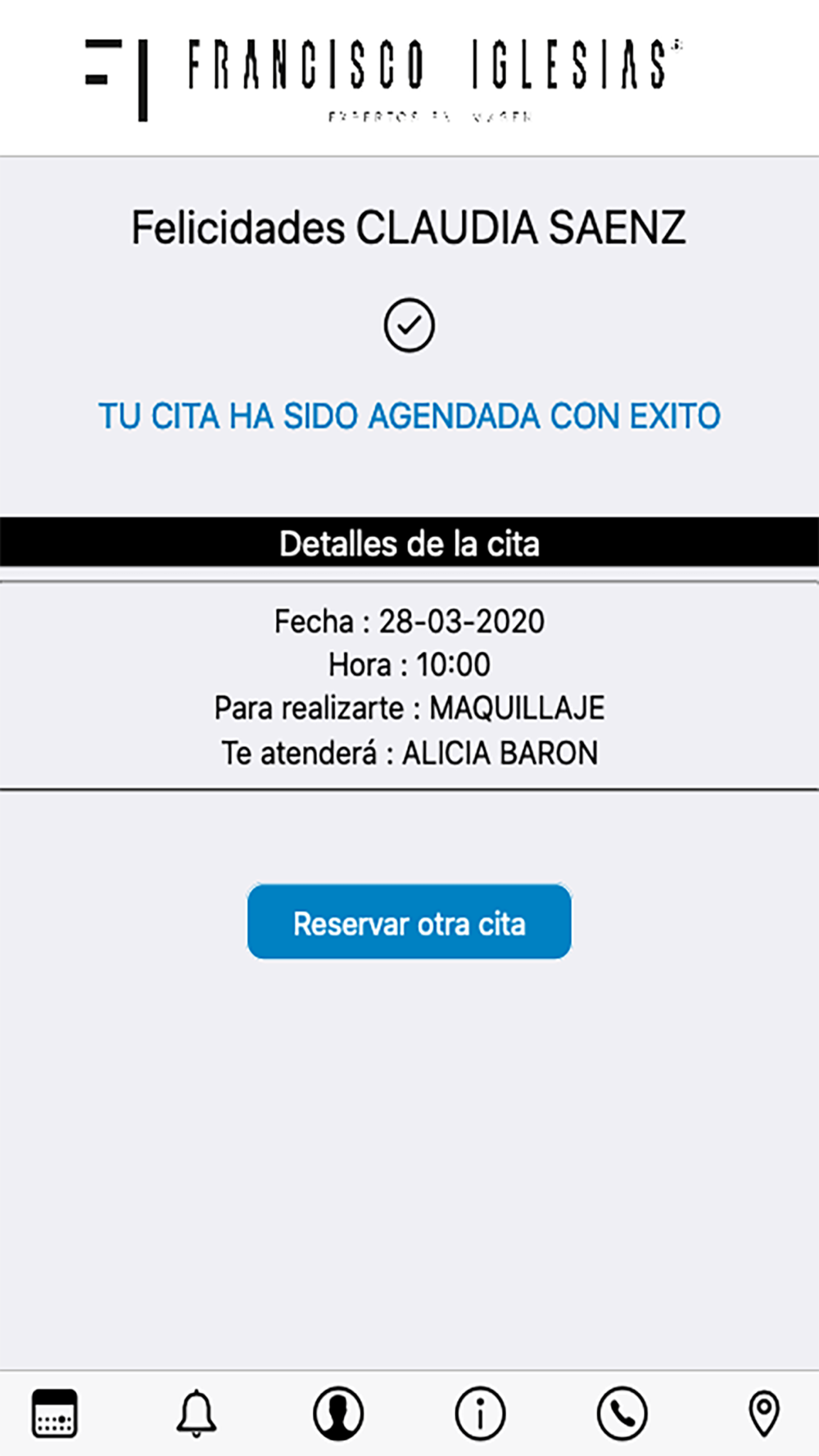Tap the Reservar otra cita button

click(x=409, y=921)
